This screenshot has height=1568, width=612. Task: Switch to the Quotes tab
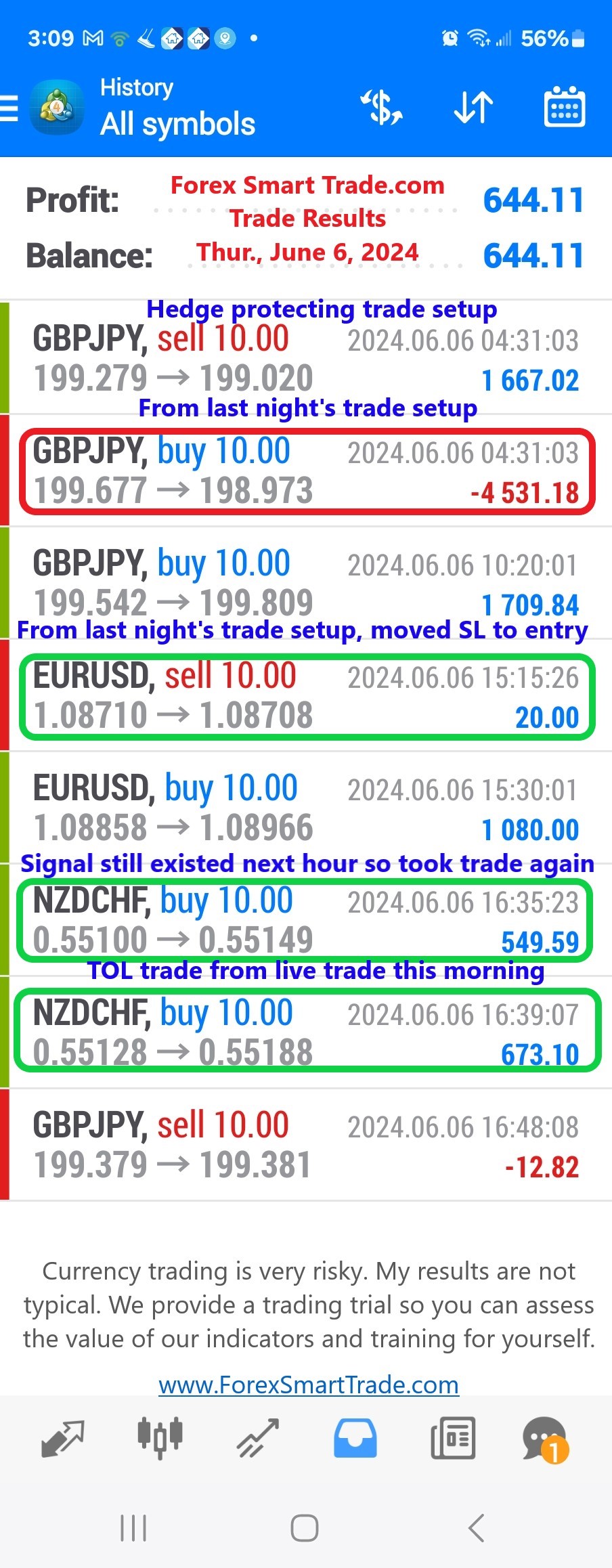tap(62, 1438)
